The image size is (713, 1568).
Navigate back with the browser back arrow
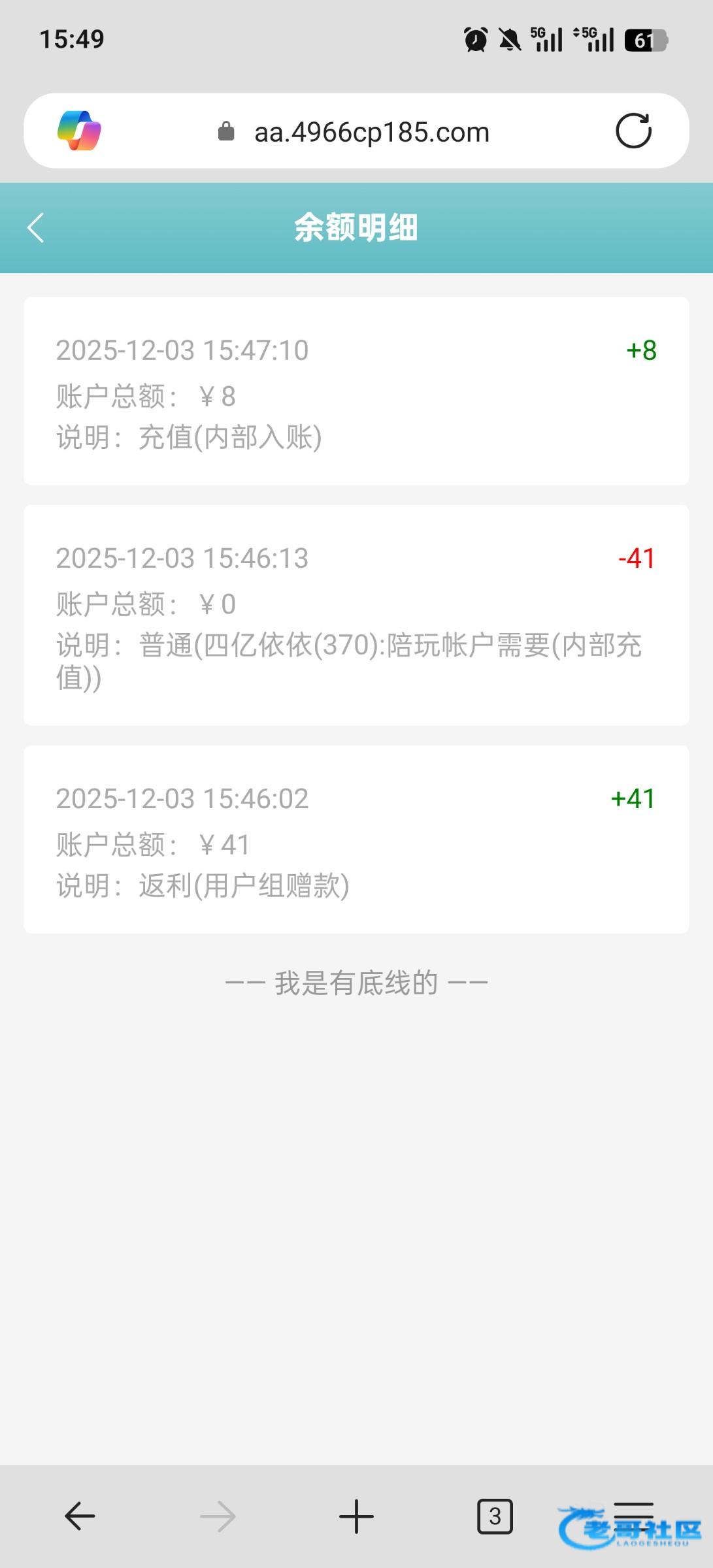(x=80, y=1516)
